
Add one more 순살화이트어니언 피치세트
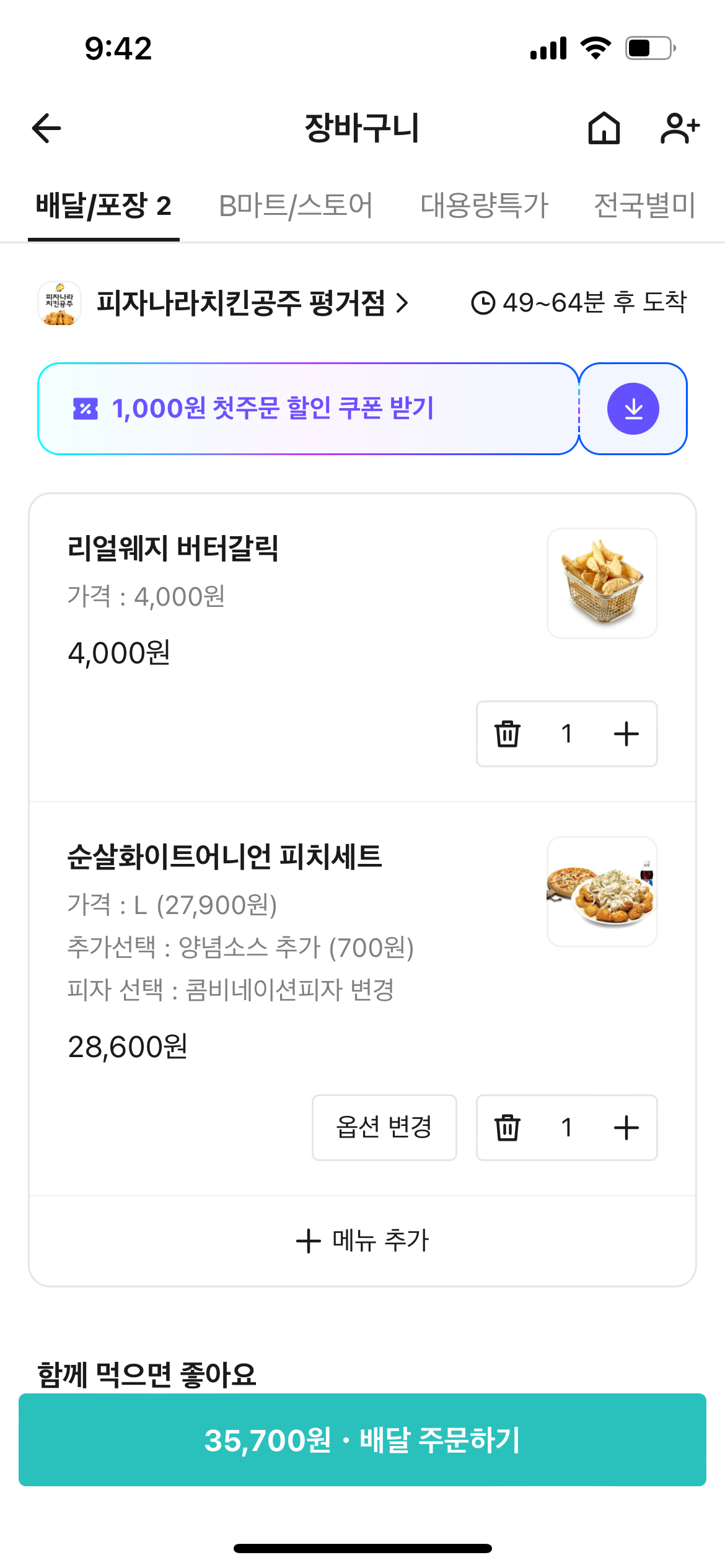(626, 1127)
